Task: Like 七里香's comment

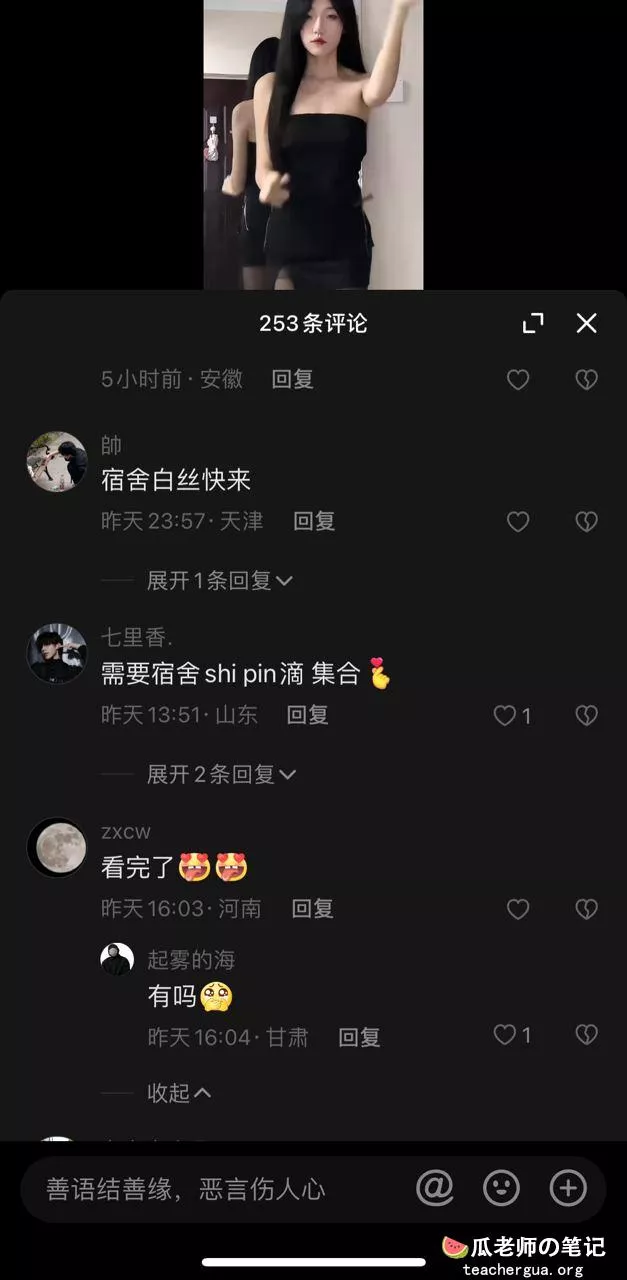Action: pyautogui.click(x=506, y=715)
